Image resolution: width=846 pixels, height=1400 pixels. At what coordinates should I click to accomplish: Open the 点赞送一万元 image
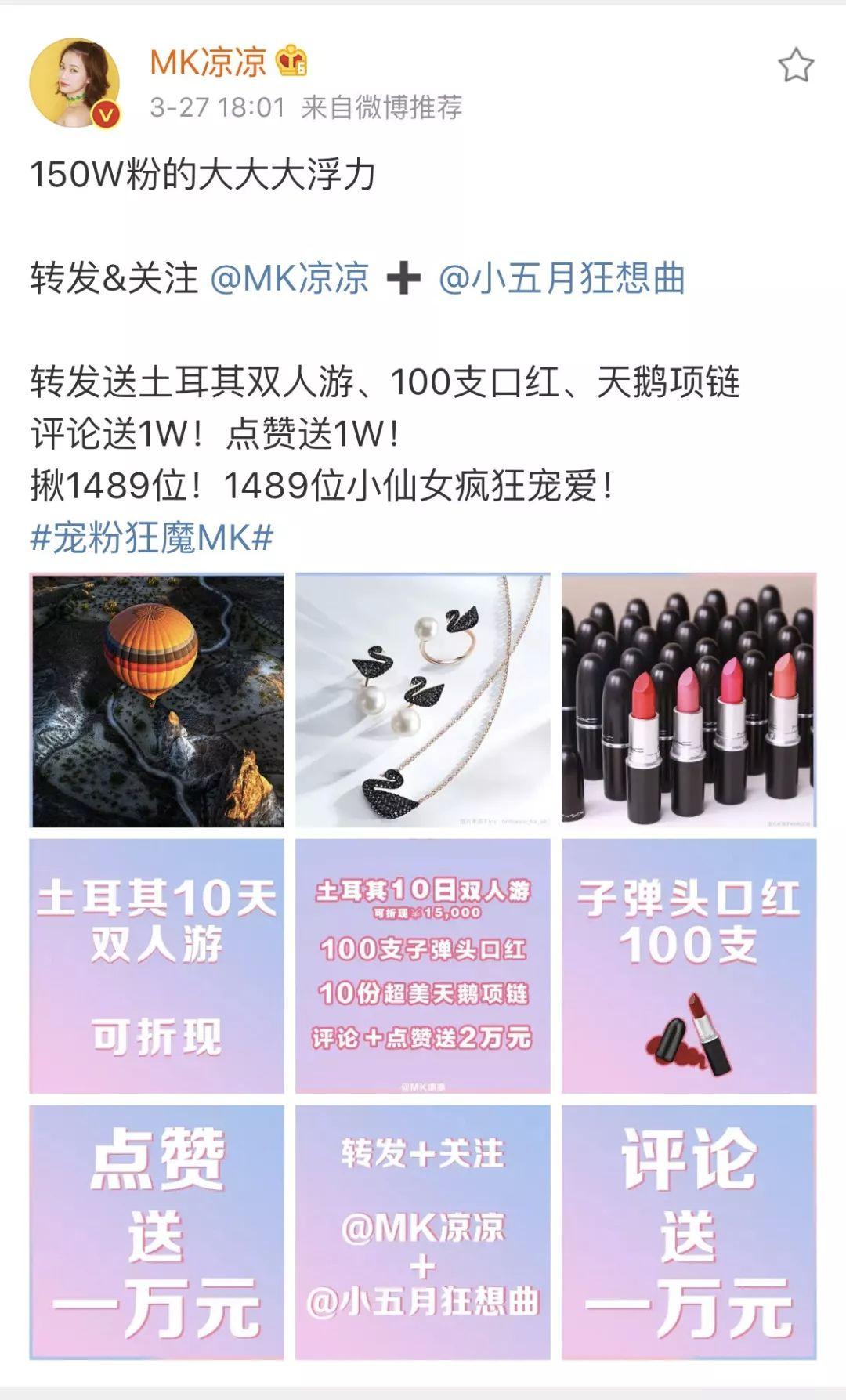click(x=157, y=1232)
